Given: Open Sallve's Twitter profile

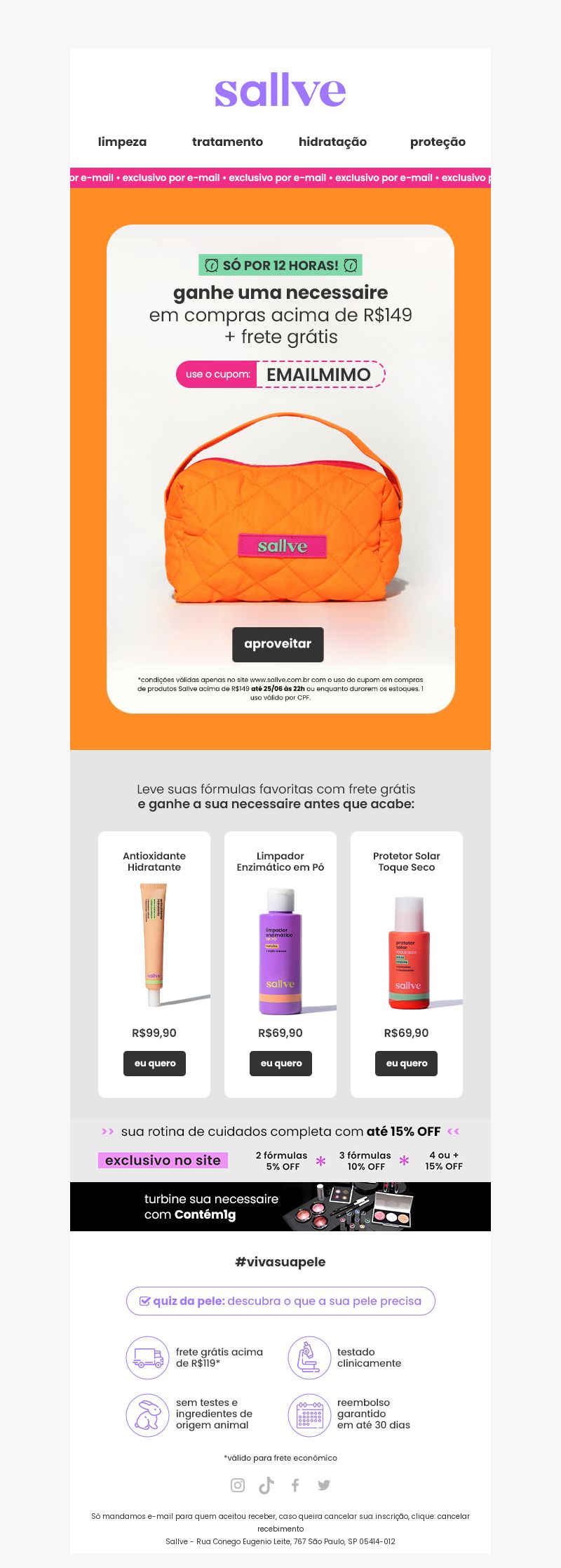Looking at the screenshot, I should pyautogui.click(x=324, y=1485).
